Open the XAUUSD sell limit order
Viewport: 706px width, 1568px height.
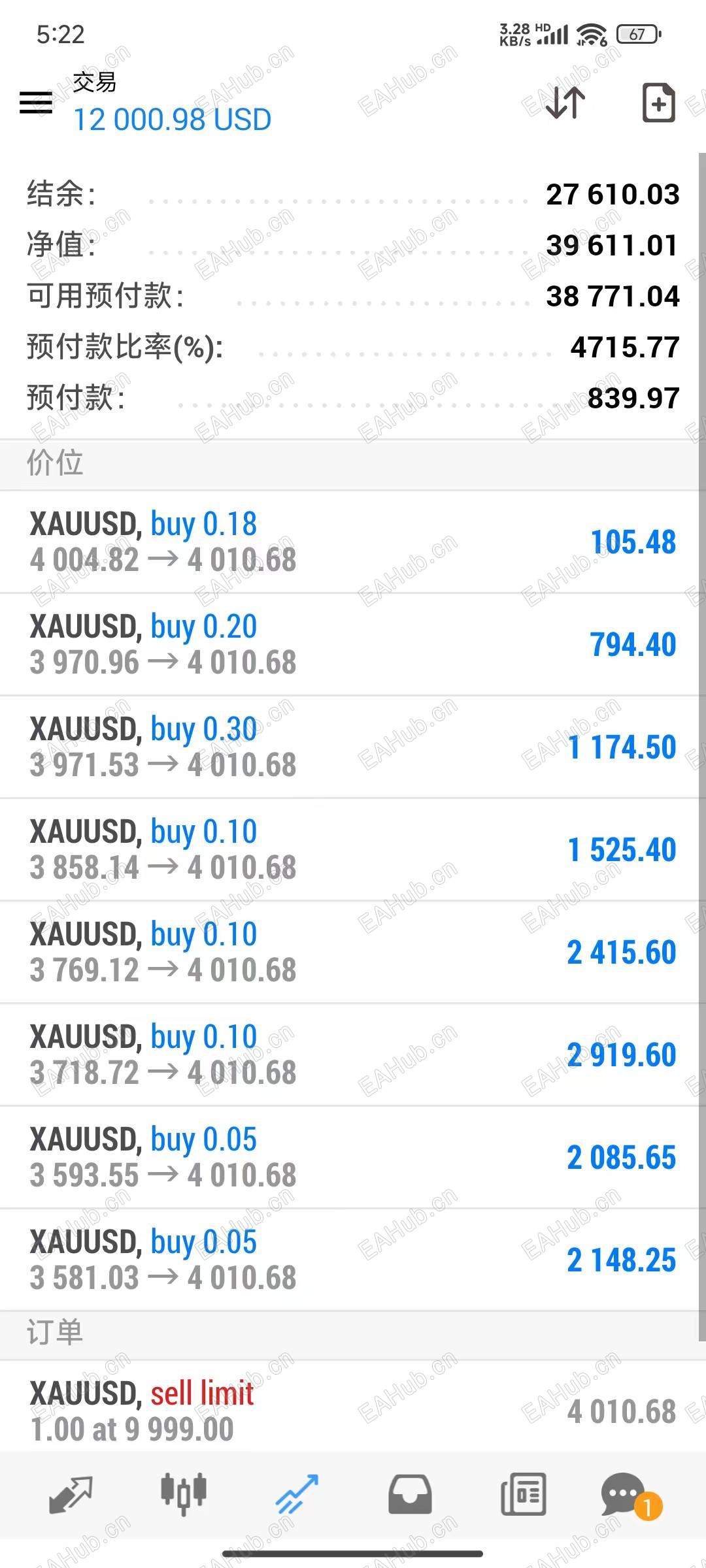click(353, 1411)
